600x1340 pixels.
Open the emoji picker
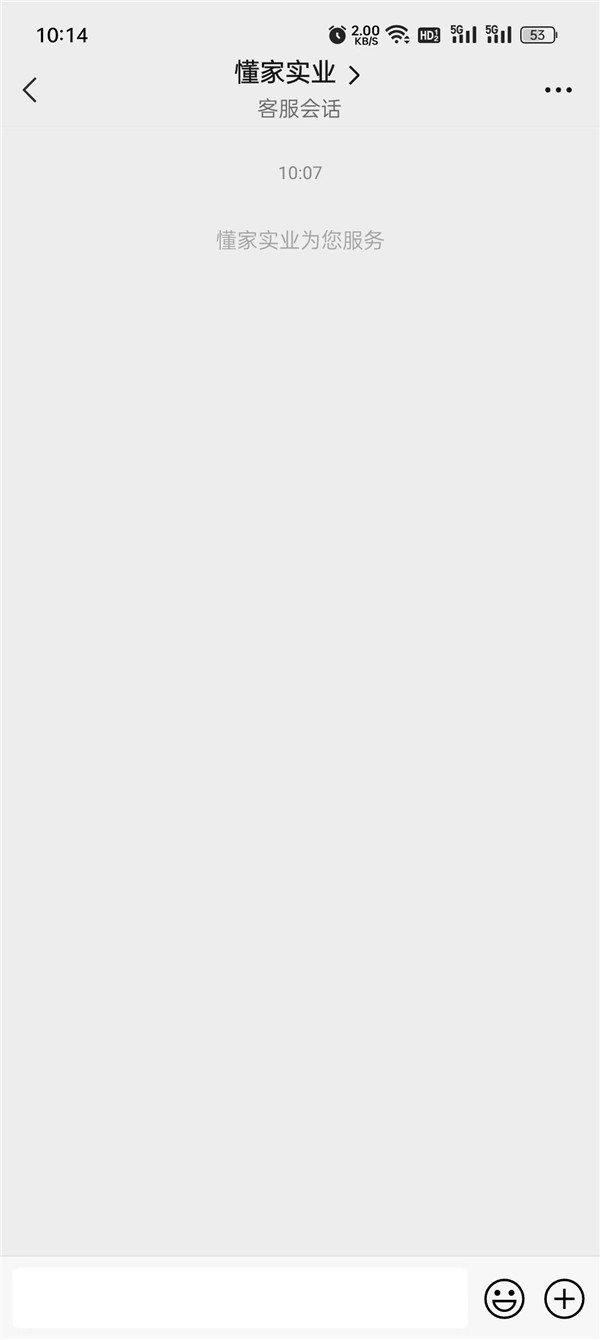click(x=505, y=1298)
